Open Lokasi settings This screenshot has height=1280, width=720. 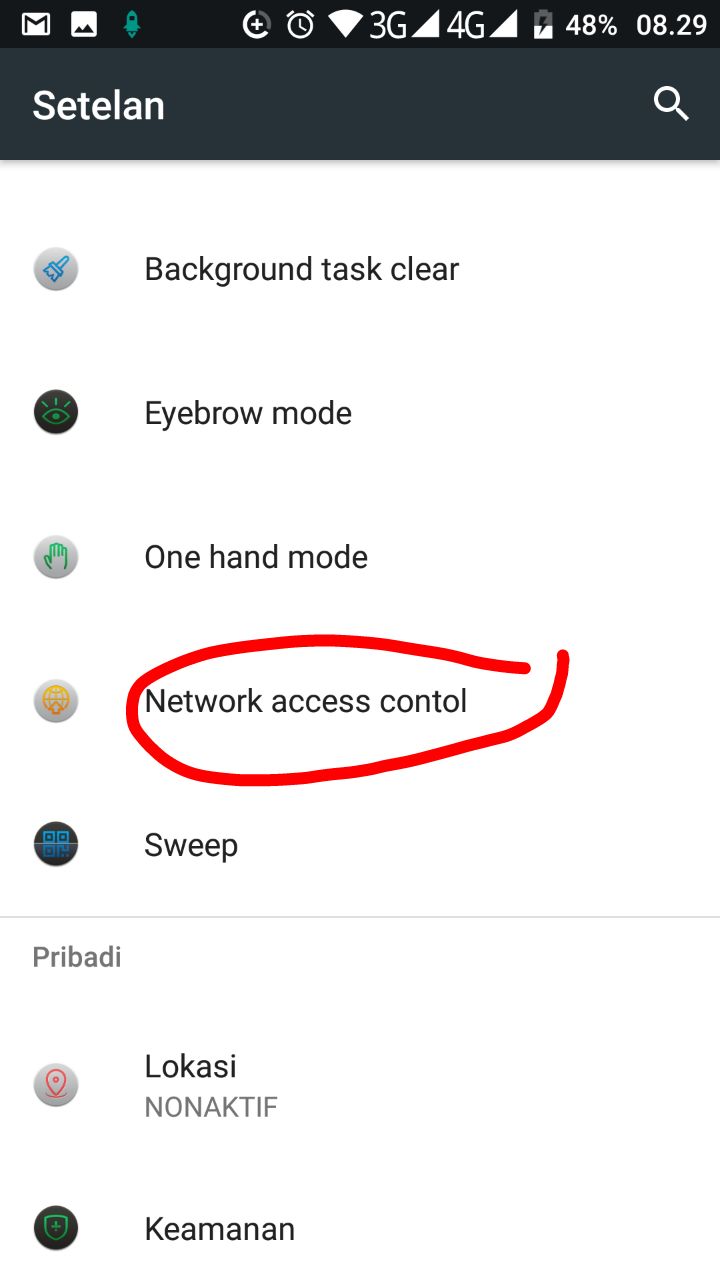pyautogui.click(x=191, y=1084)
